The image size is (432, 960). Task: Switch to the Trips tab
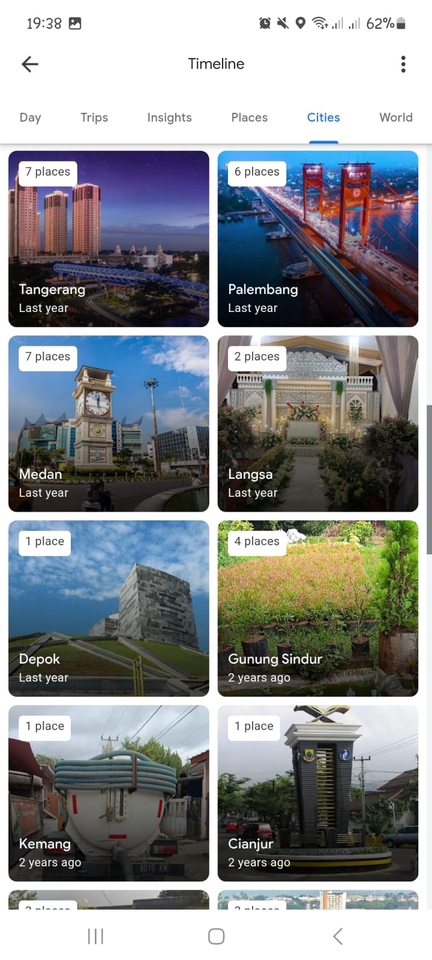pyautogui.click(x=94, y=118)
